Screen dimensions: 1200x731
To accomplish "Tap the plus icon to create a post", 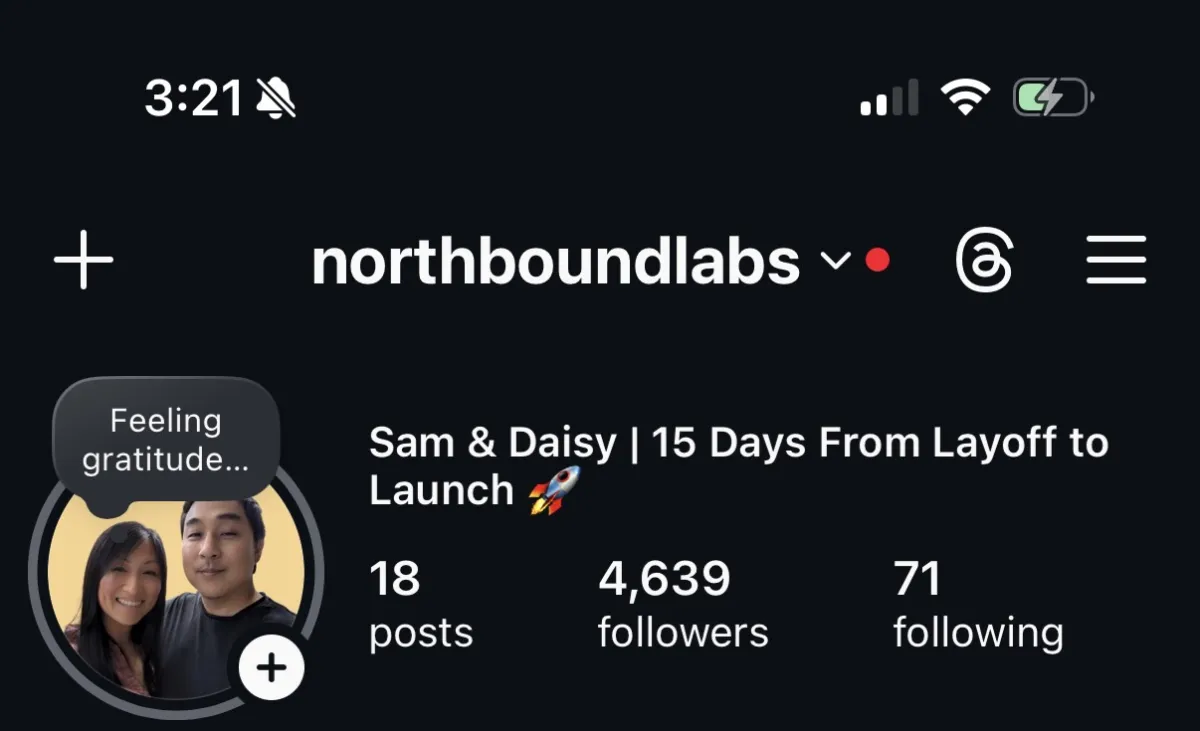I will pos(83,260).
